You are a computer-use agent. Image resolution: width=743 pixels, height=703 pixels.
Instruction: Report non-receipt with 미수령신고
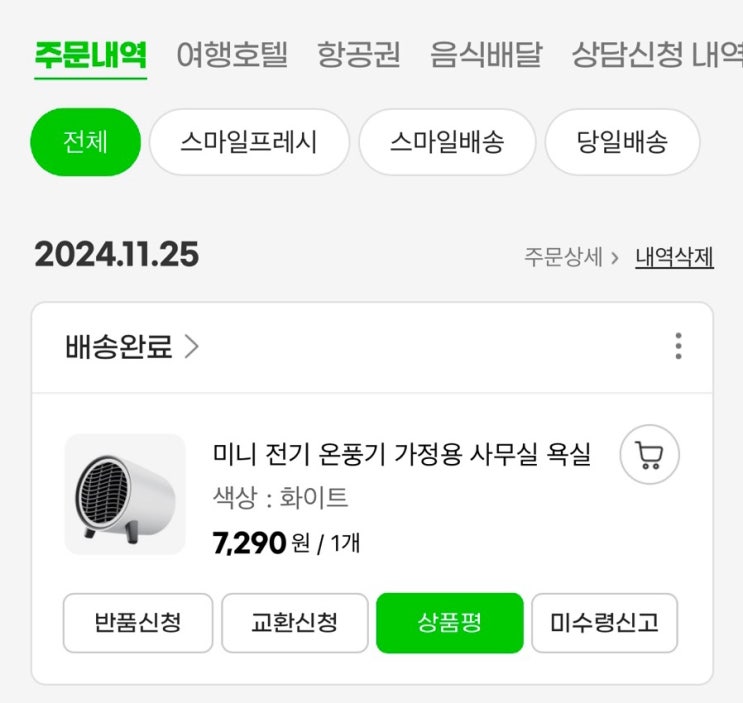tap(604, 623)
